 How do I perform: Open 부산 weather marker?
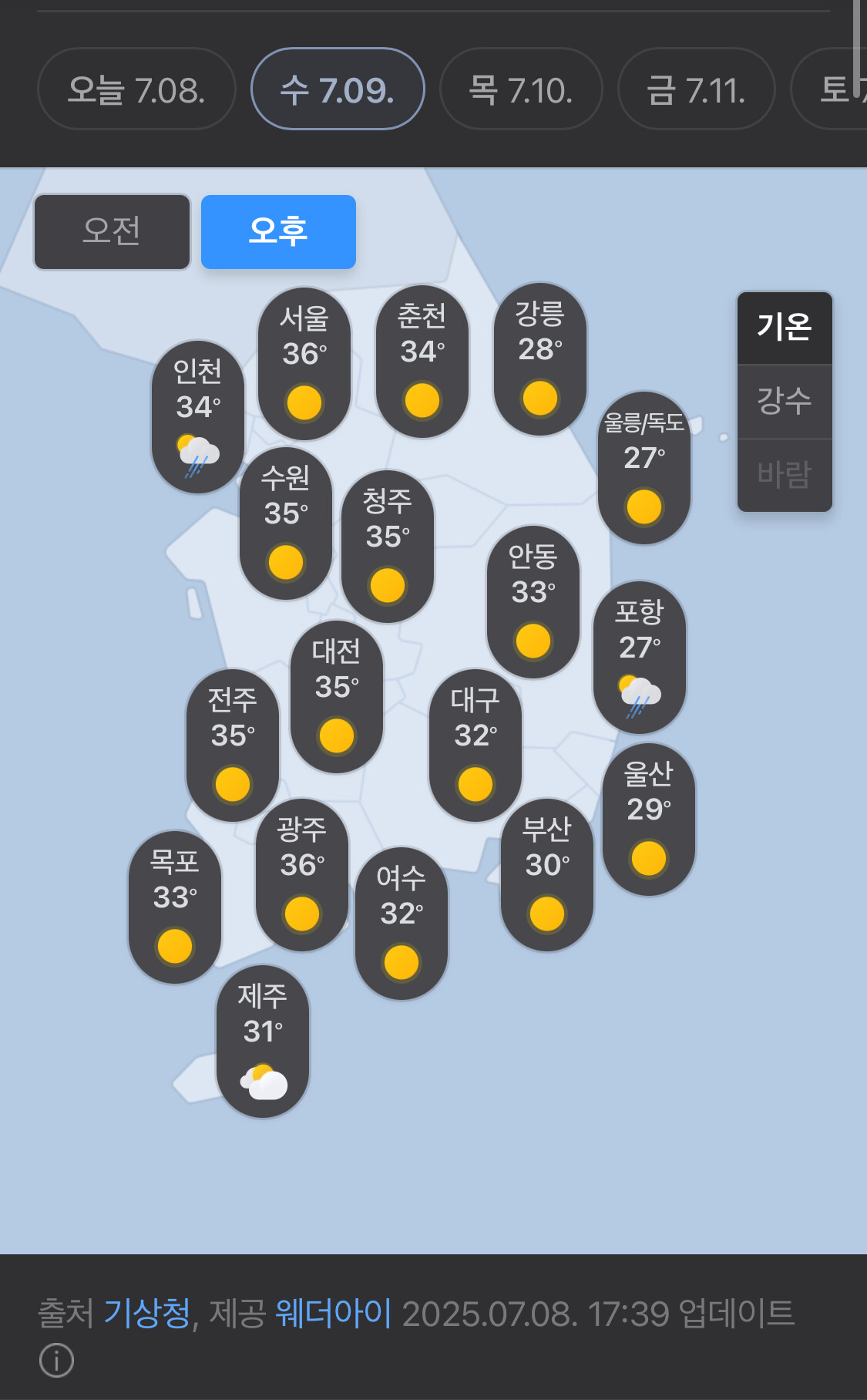pyautogui.click(x=547, y=875)
